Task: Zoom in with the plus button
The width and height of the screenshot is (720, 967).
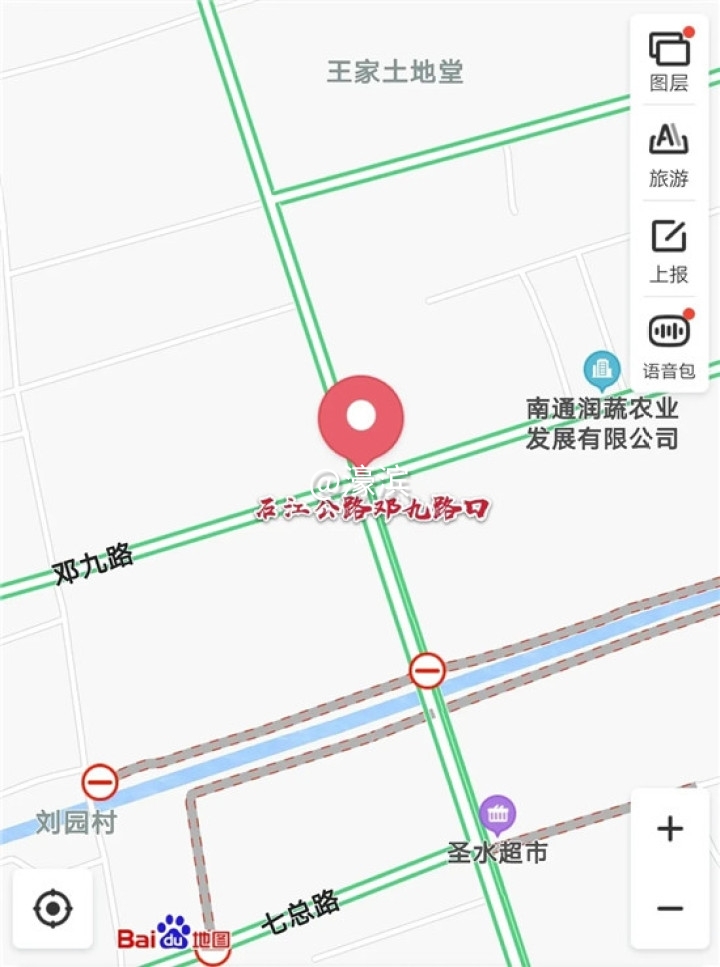Action: 670,829
